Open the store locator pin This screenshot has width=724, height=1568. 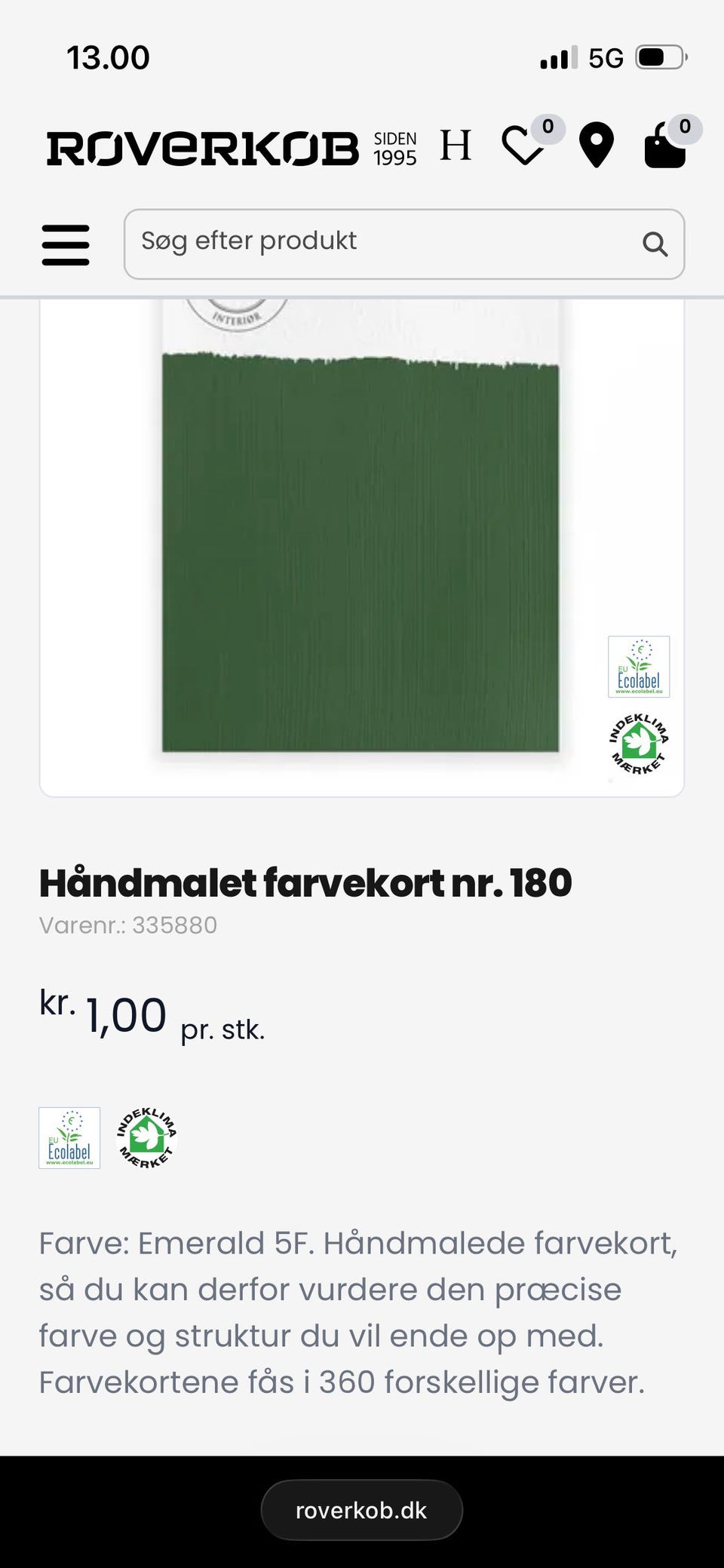[x=596, y=145]
